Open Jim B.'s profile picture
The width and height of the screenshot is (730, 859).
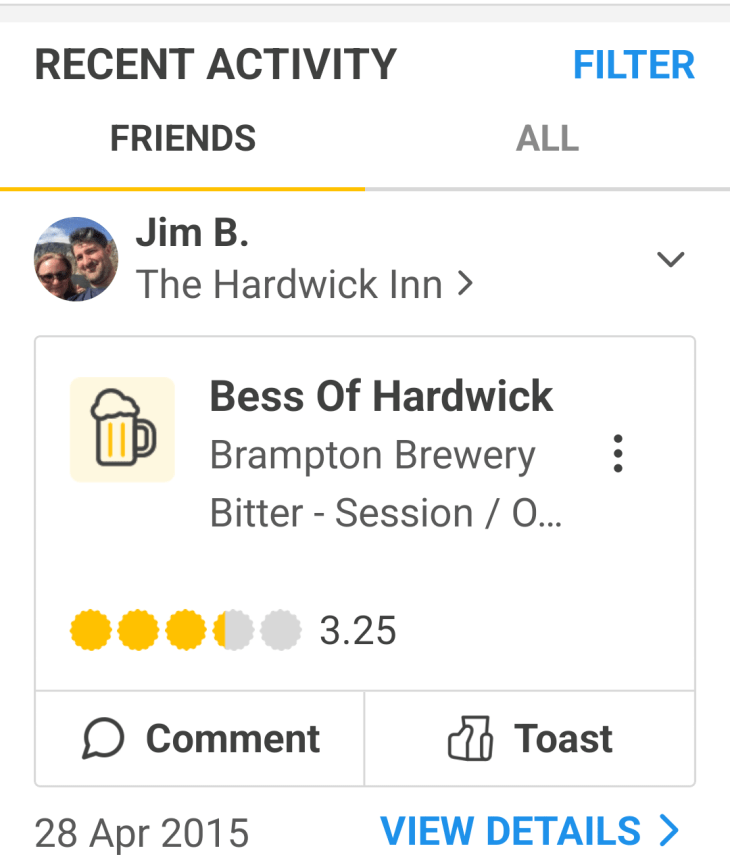(76, 259)
